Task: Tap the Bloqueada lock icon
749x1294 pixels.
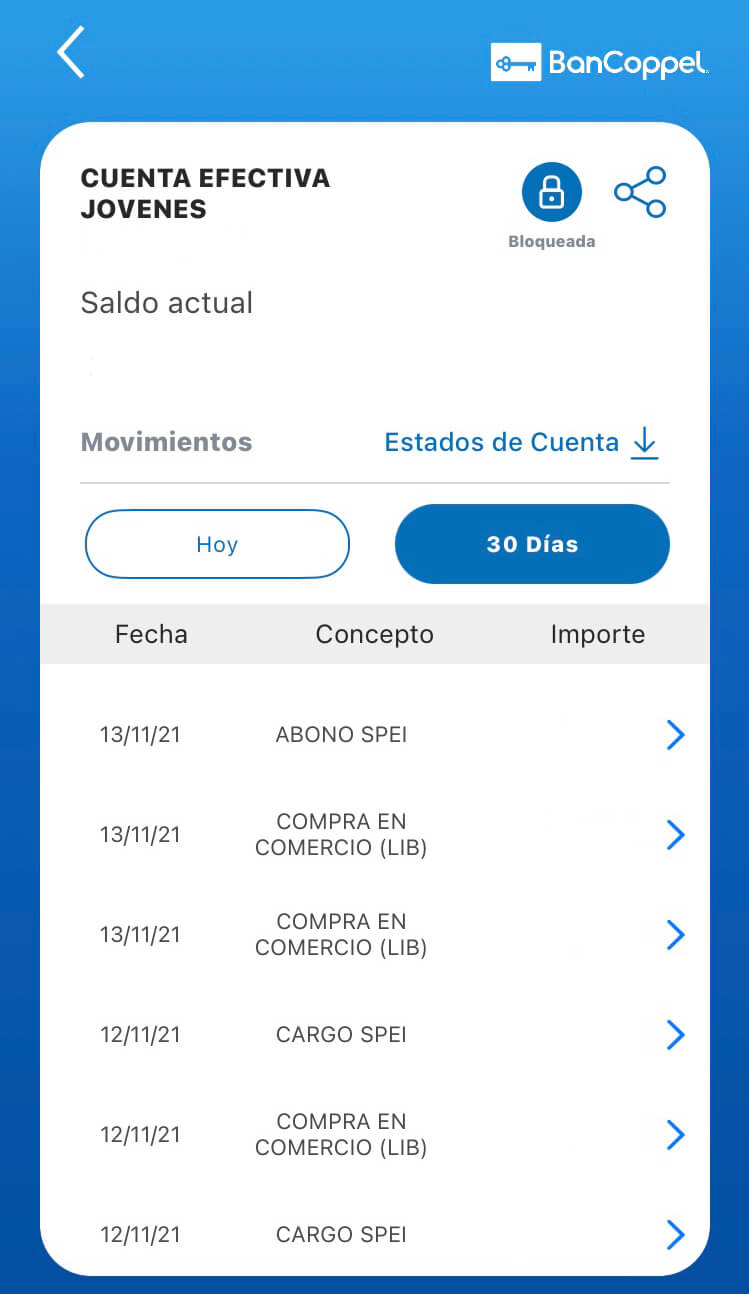Action: pyautogui.click(x=552, y=191)
